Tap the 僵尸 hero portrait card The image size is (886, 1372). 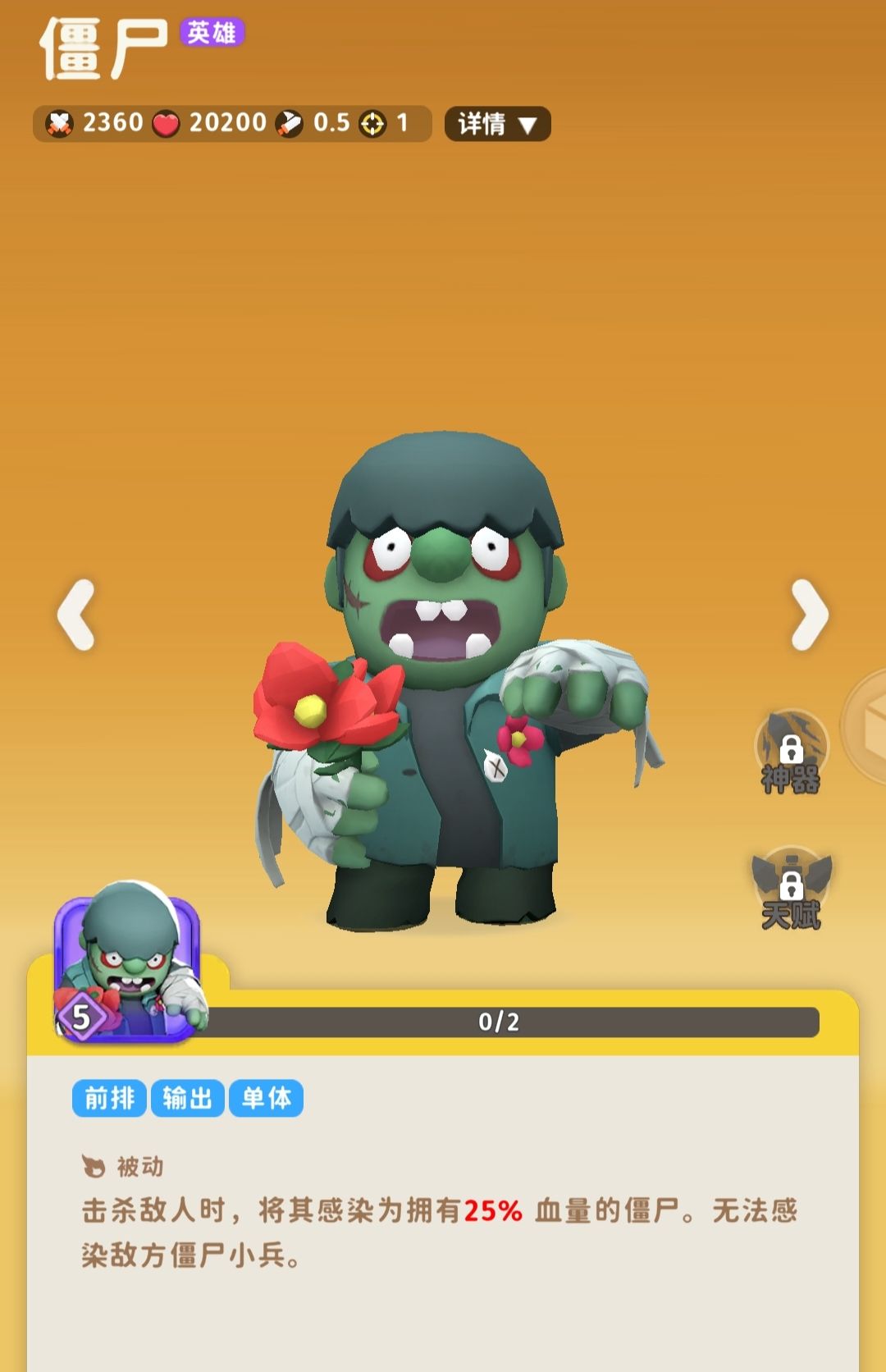click(x=127, y=968)
